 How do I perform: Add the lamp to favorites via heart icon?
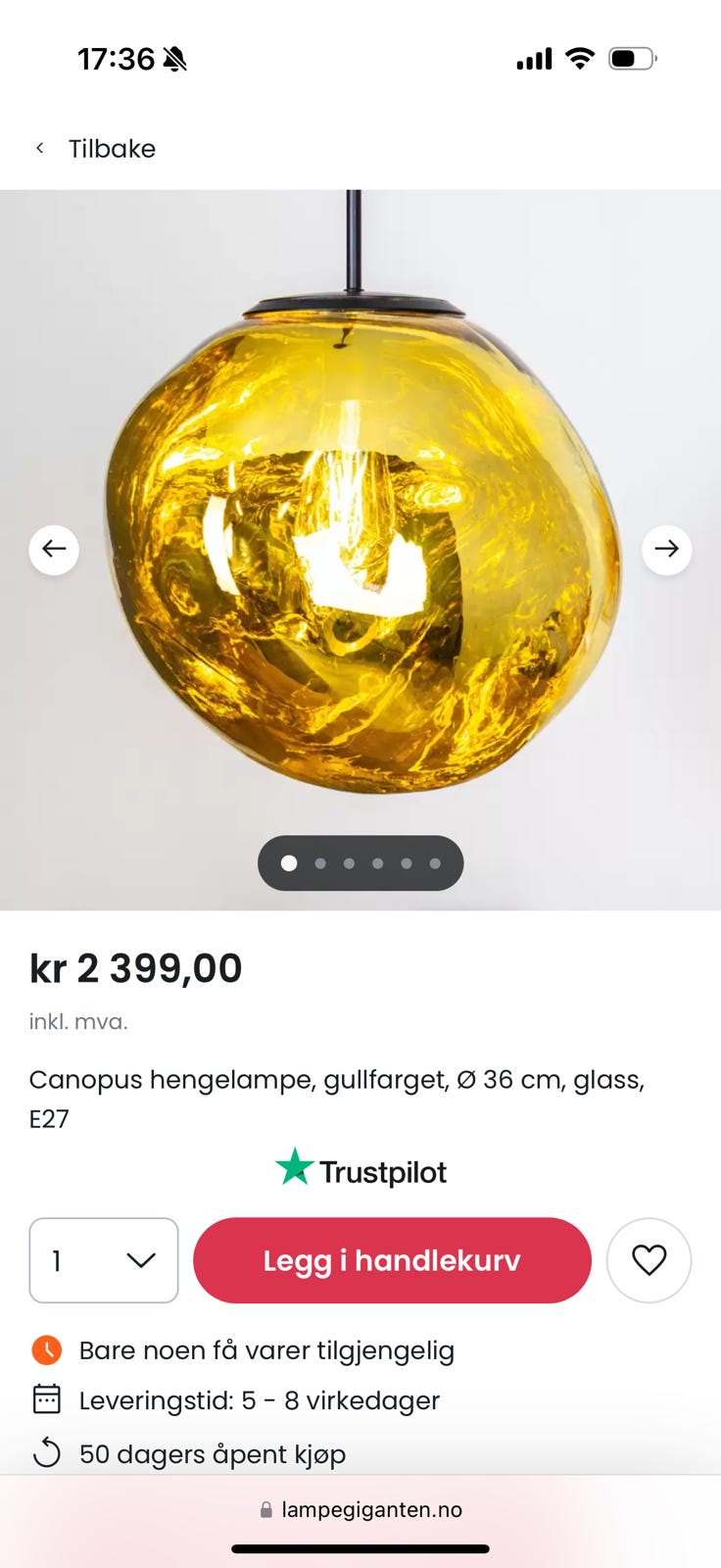pyautogui.click(x=649, y=1261)
